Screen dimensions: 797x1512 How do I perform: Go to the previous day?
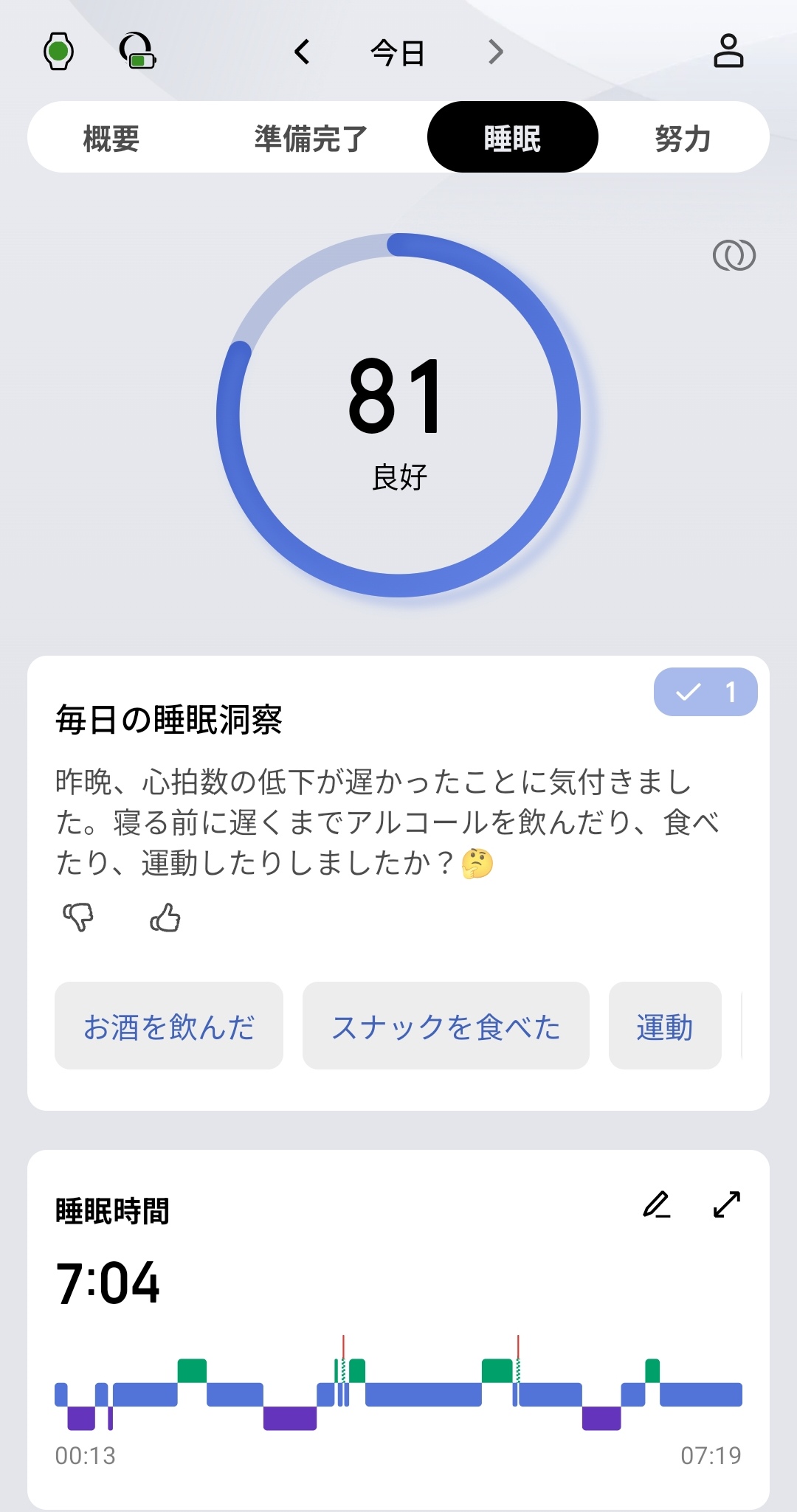[302, 52]
